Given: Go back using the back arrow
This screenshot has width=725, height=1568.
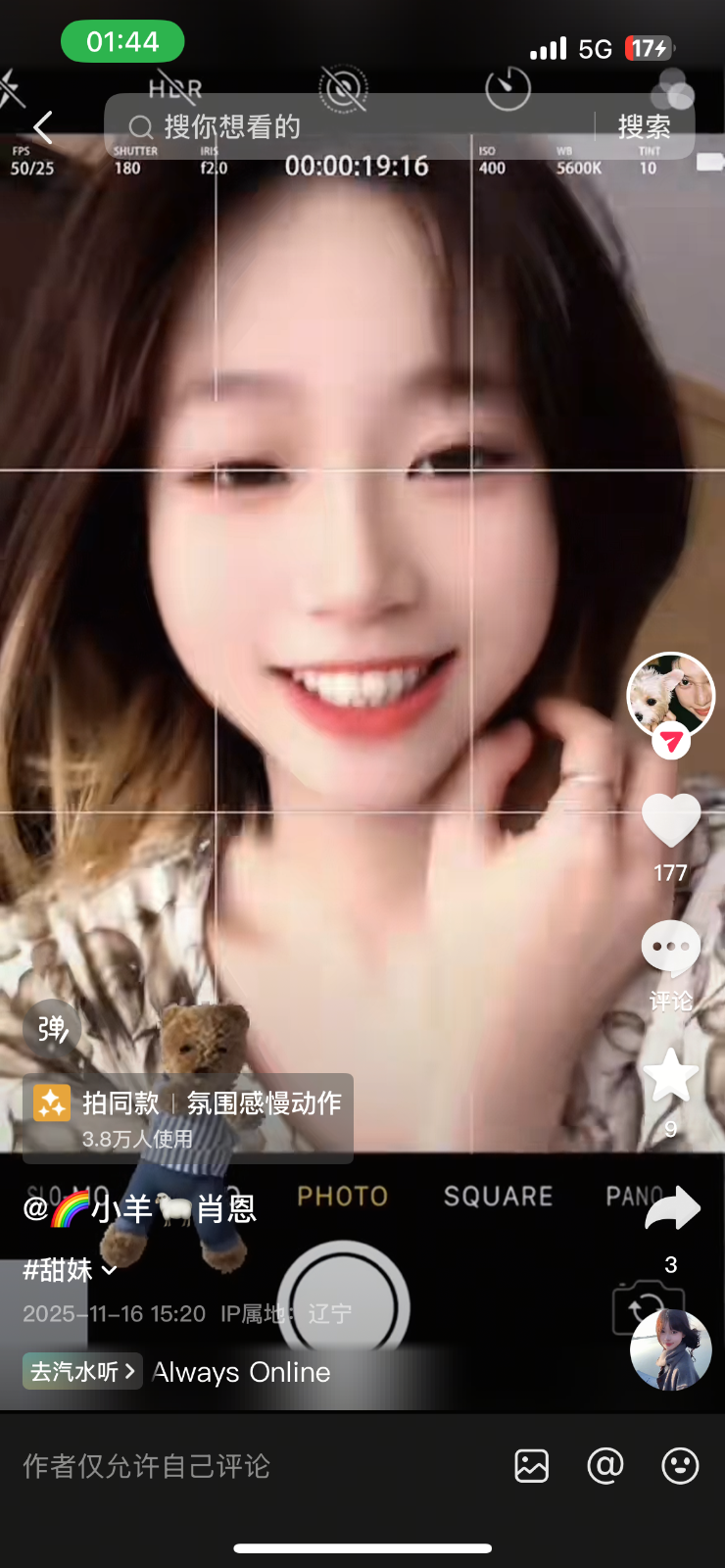Looking at the screenshot, I should (42, 127).
